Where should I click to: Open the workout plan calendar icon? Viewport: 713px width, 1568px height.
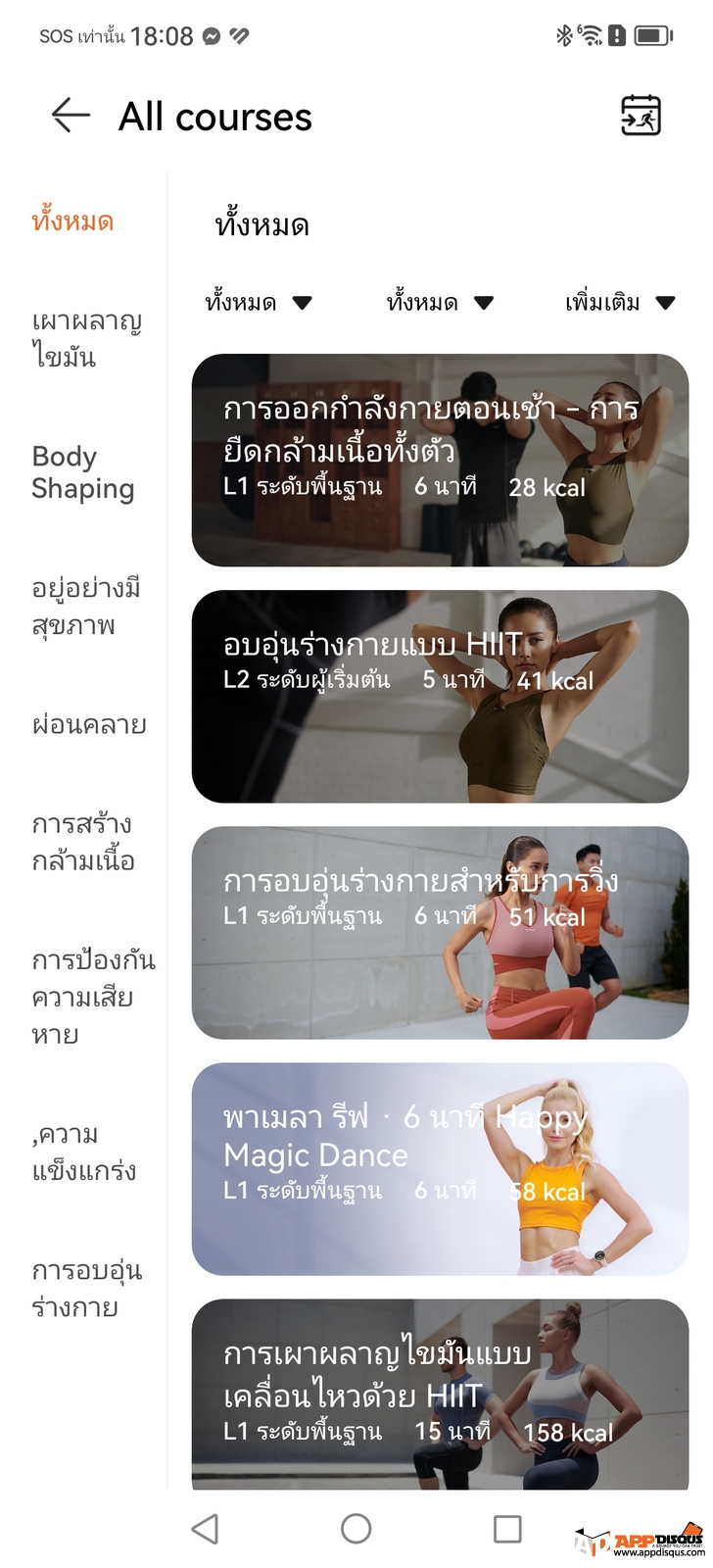(642, 116)
